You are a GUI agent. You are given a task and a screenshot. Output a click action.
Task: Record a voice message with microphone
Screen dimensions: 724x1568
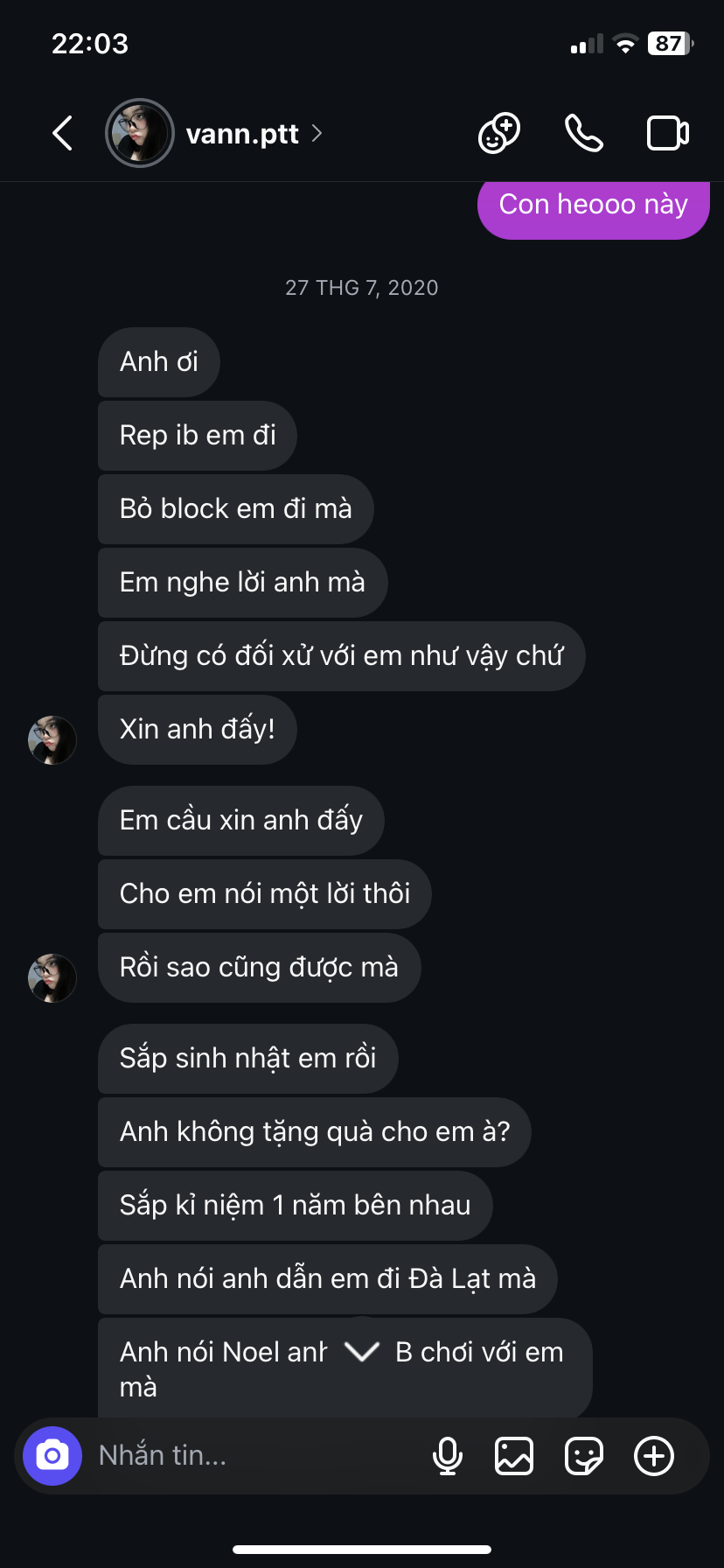(448, 1456)
